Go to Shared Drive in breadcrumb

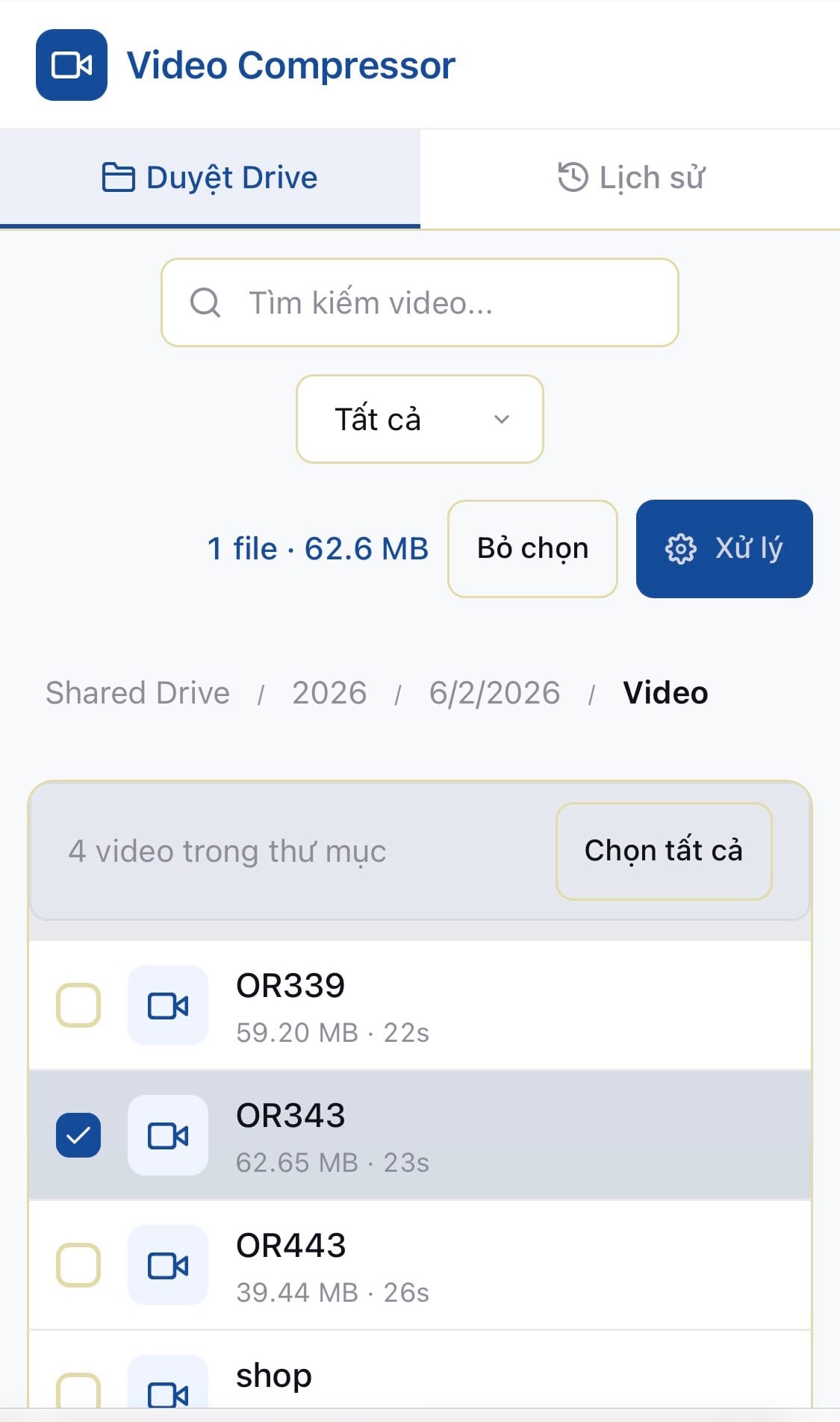(x=138, y=693)
